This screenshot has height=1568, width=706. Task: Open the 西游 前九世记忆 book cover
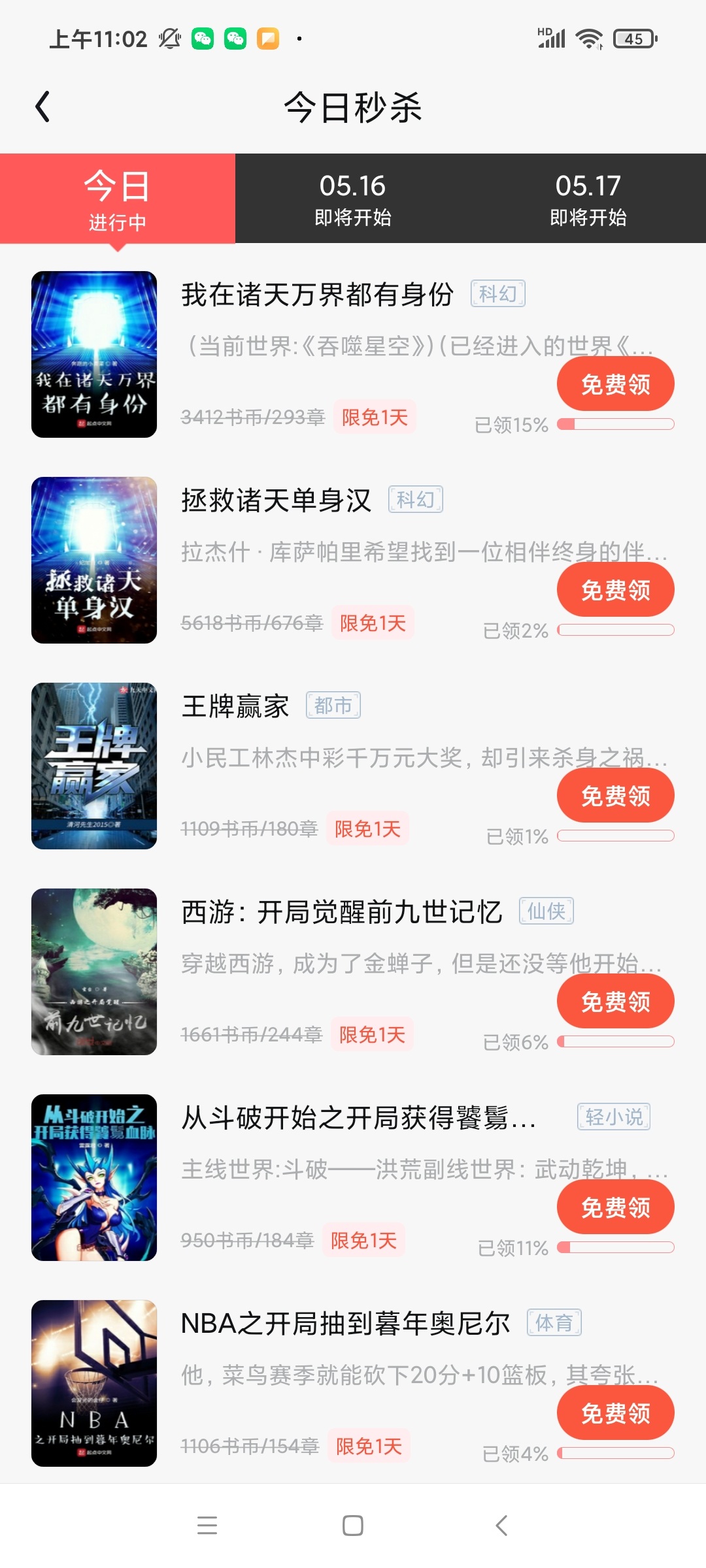[x=94, y=972]
